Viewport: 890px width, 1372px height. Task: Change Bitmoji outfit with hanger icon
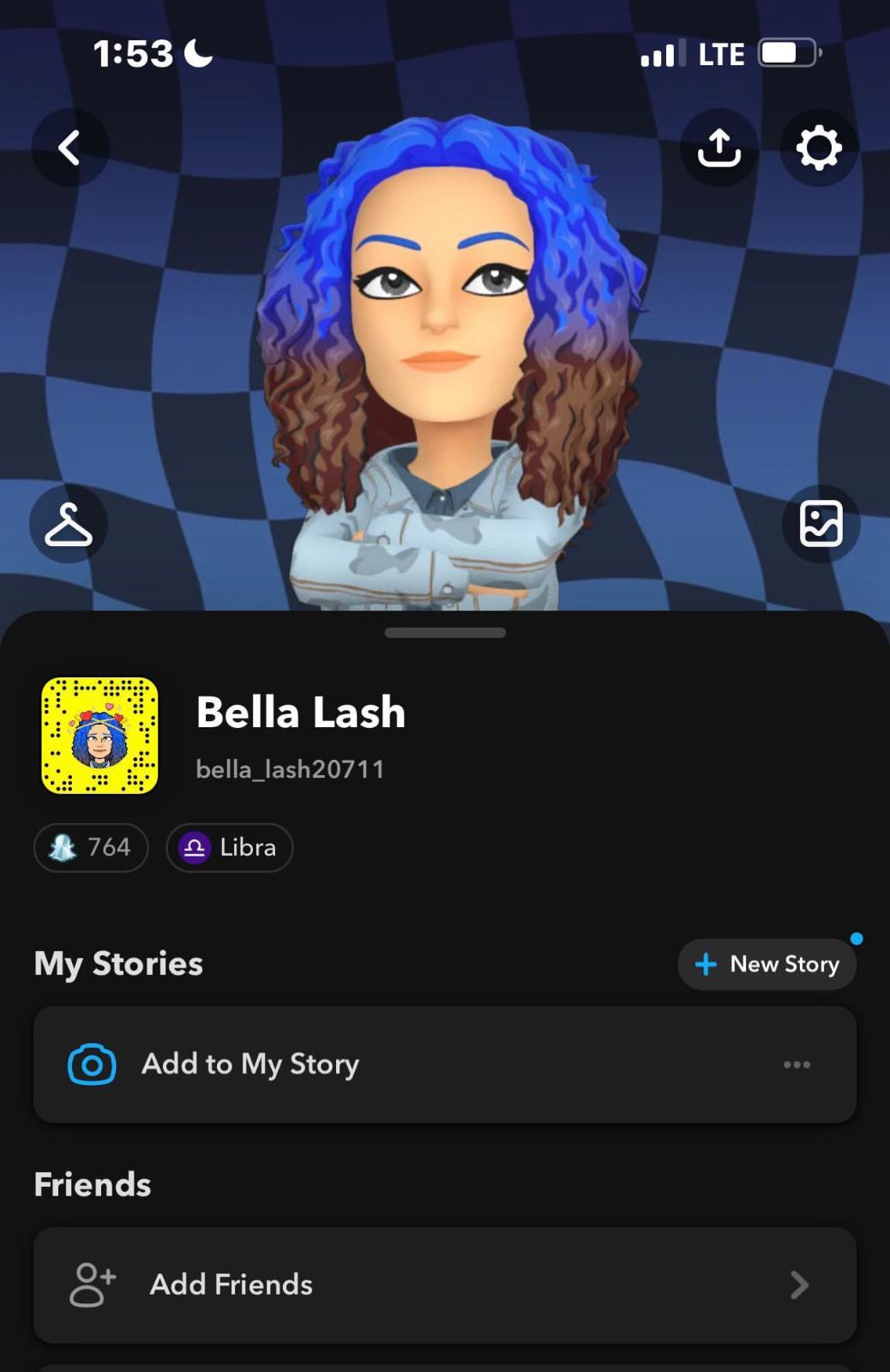(x=69, y=524)
